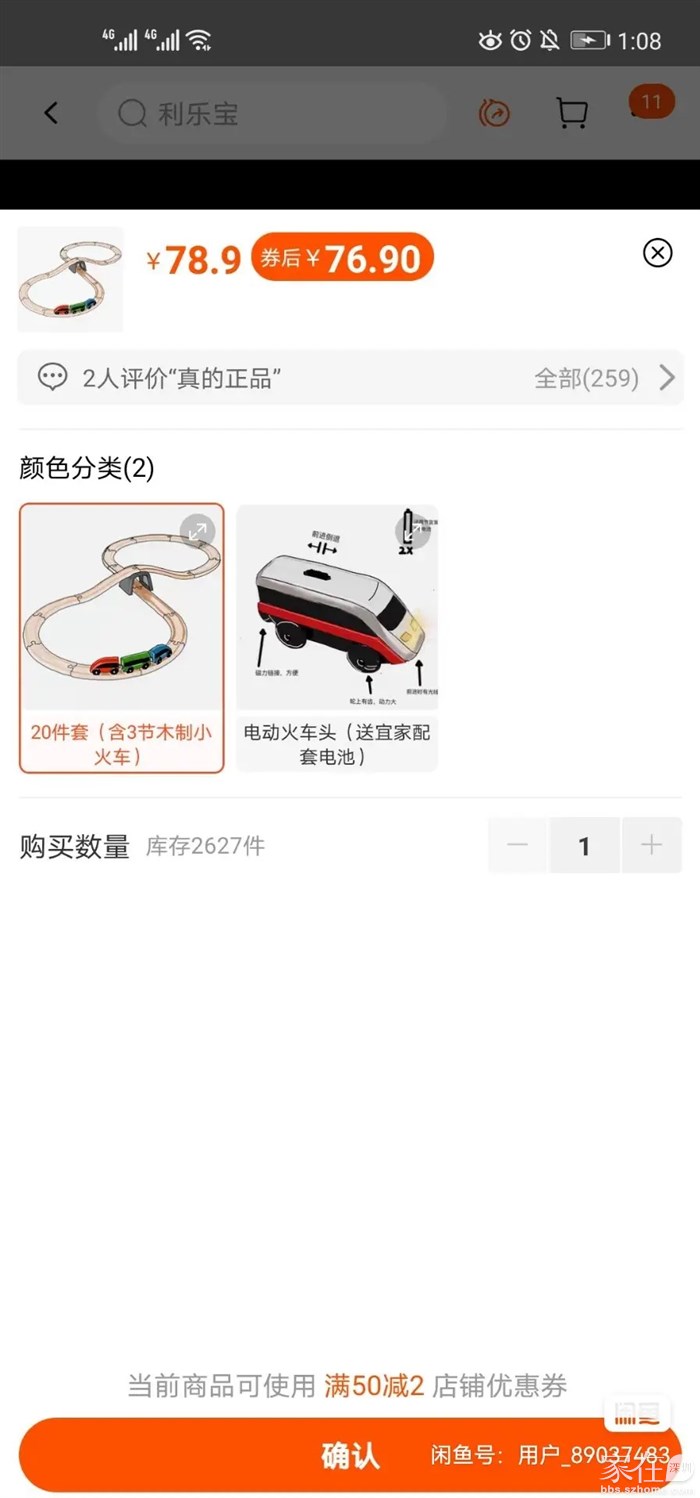700x1498 pixels.
Task: View the product thumbnail image
Action: click(x=70, y=279)
